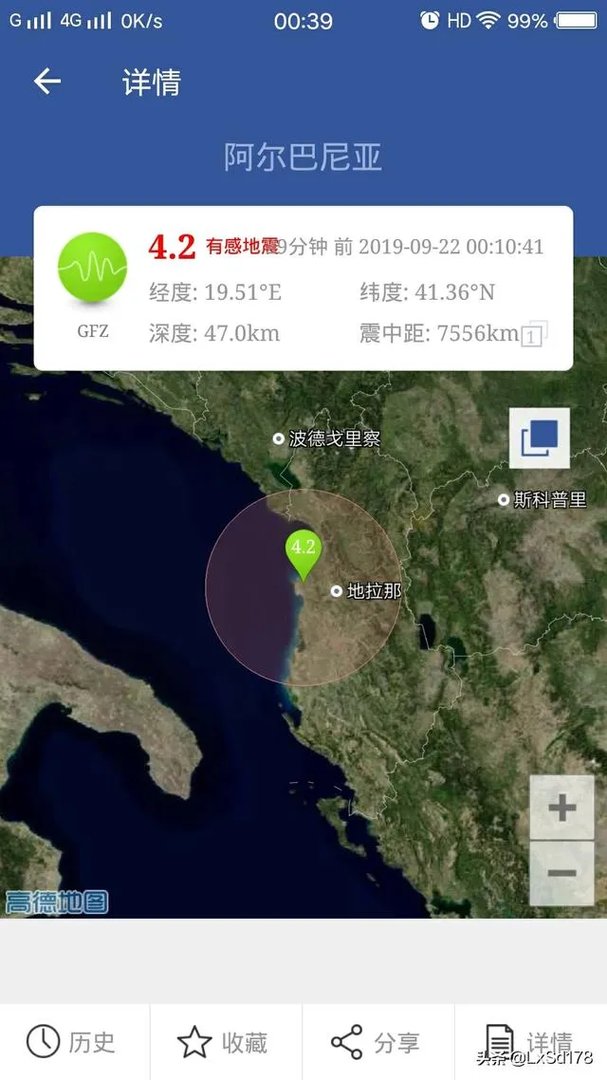Switch map layers with the layer button
The image size is (607, 1080).
pos(539,438)
